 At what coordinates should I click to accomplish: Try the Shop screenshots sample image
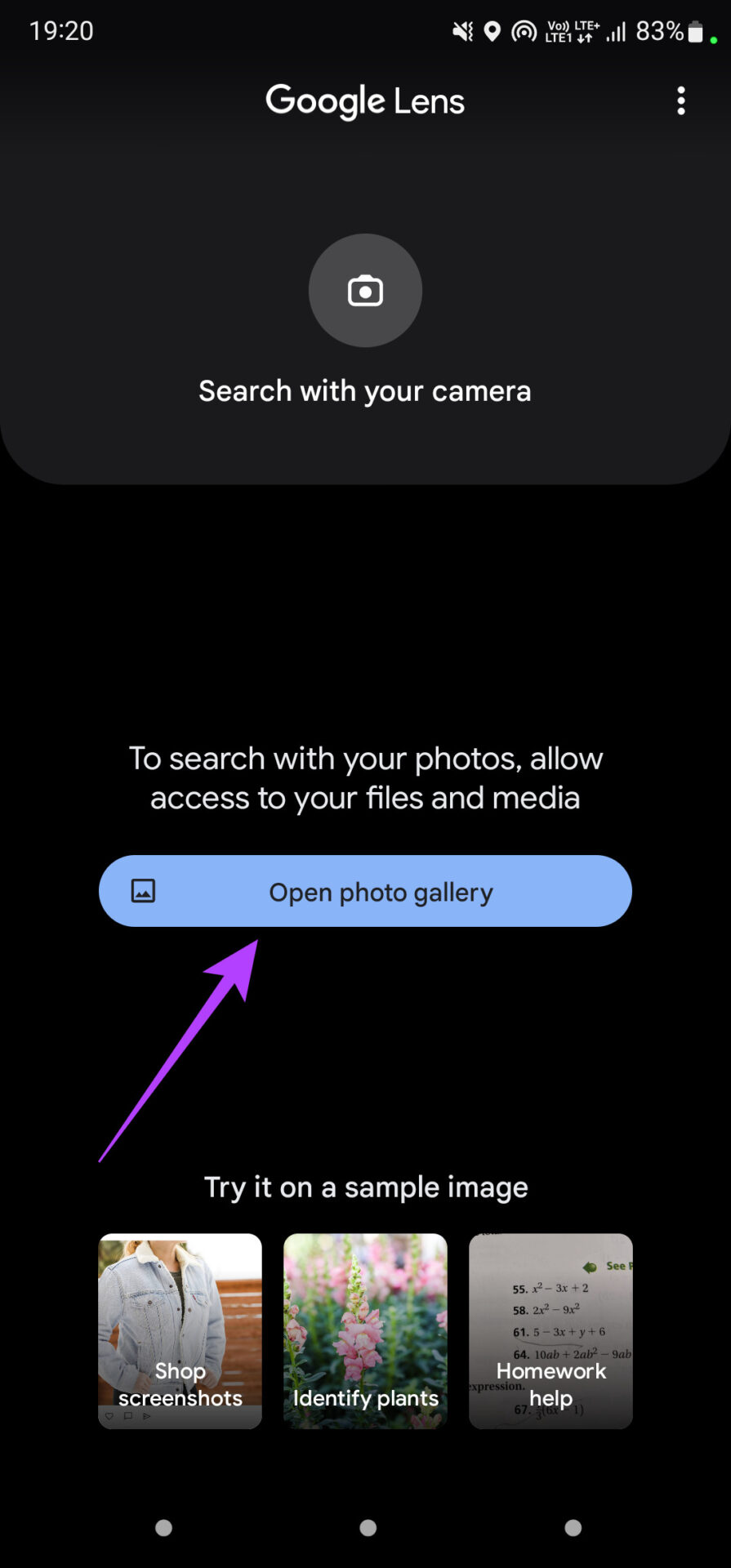(180, 1331)
